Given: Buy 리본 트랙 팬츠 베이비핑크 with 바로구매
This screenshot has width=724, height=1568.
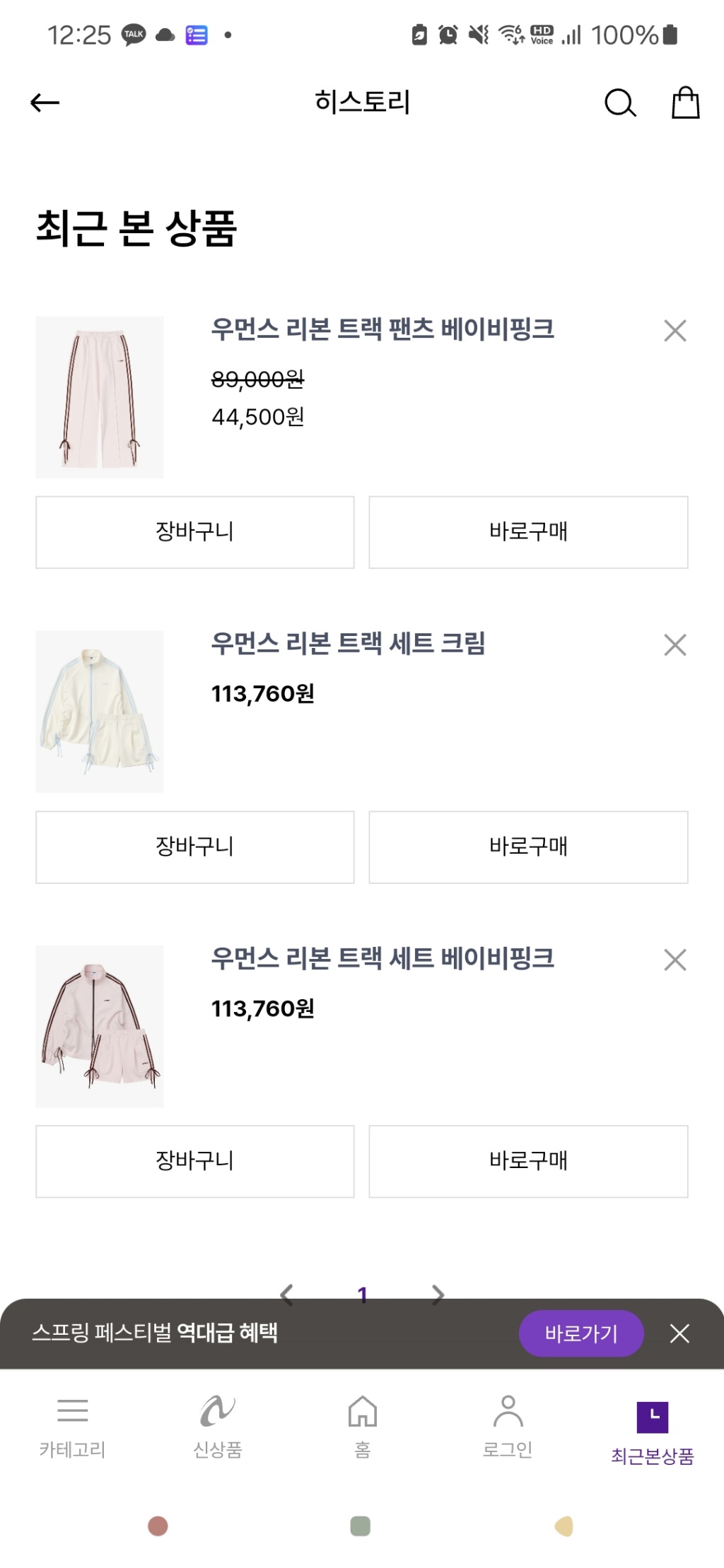Looking at the screenshot, I should coord(528,532).
